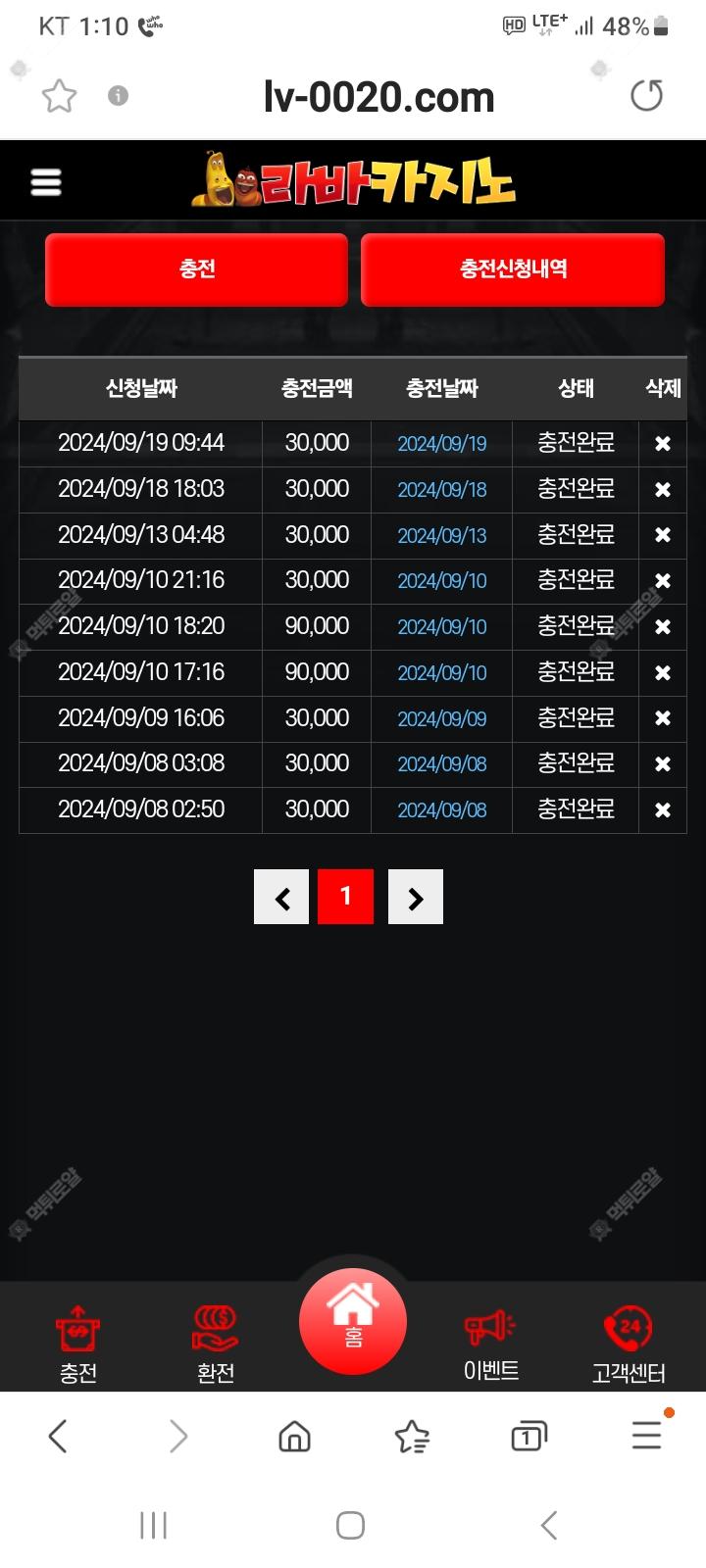Delete the 2024/09/18 18:03 entry

(x=663, y=489)
